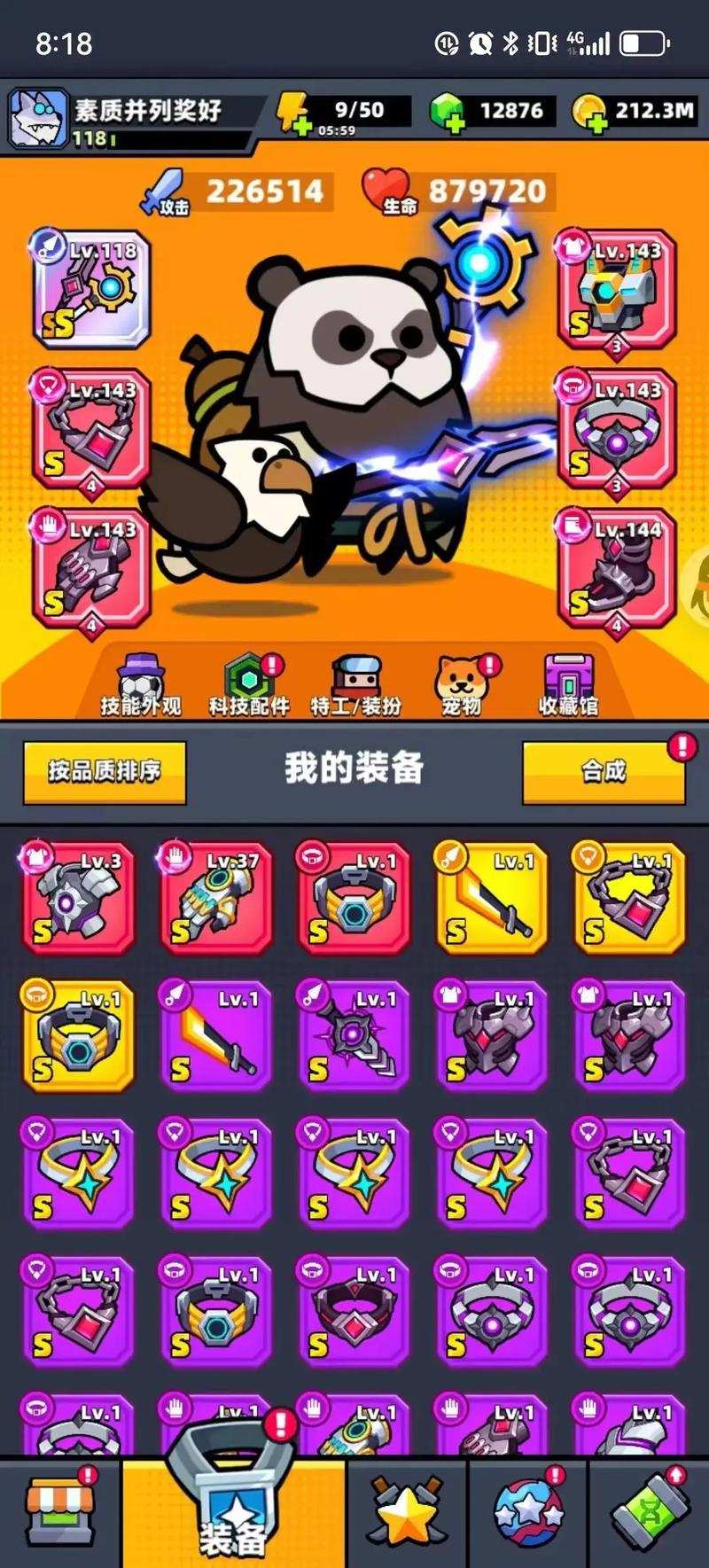Screen dimensions: 709x1568
Task: Switch to the shop tab
Action: pos(58,1511)
